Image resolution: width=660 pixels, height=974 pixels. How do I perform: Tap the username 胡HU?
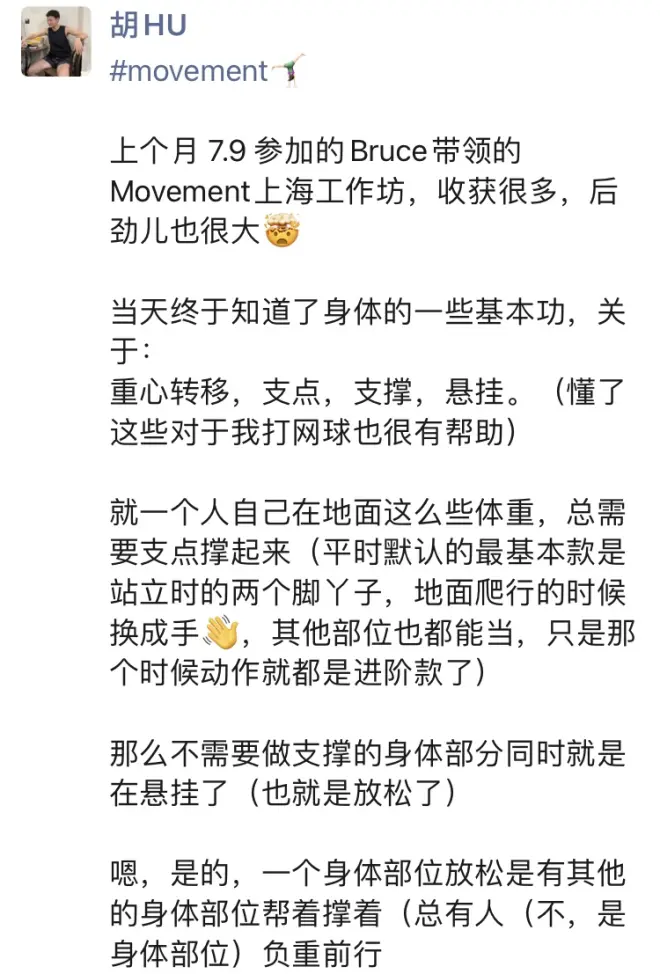coord(148,25)
